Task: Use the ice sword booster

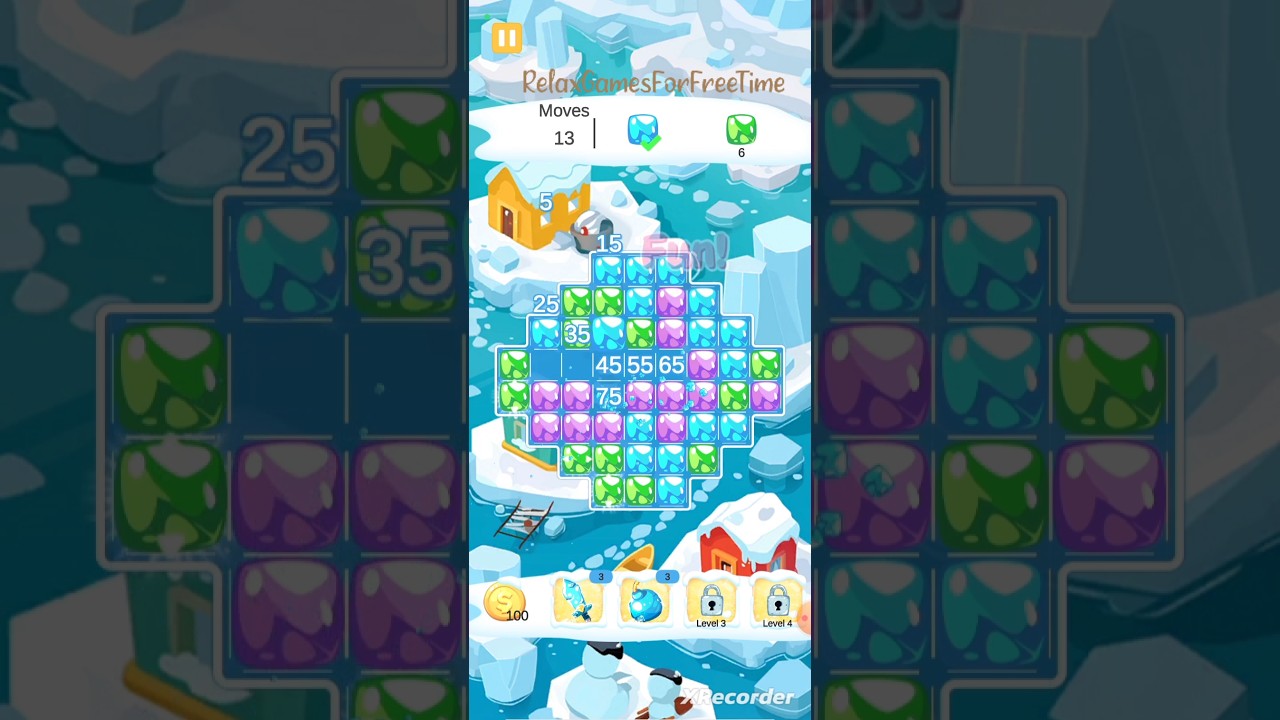Action: 578,601
